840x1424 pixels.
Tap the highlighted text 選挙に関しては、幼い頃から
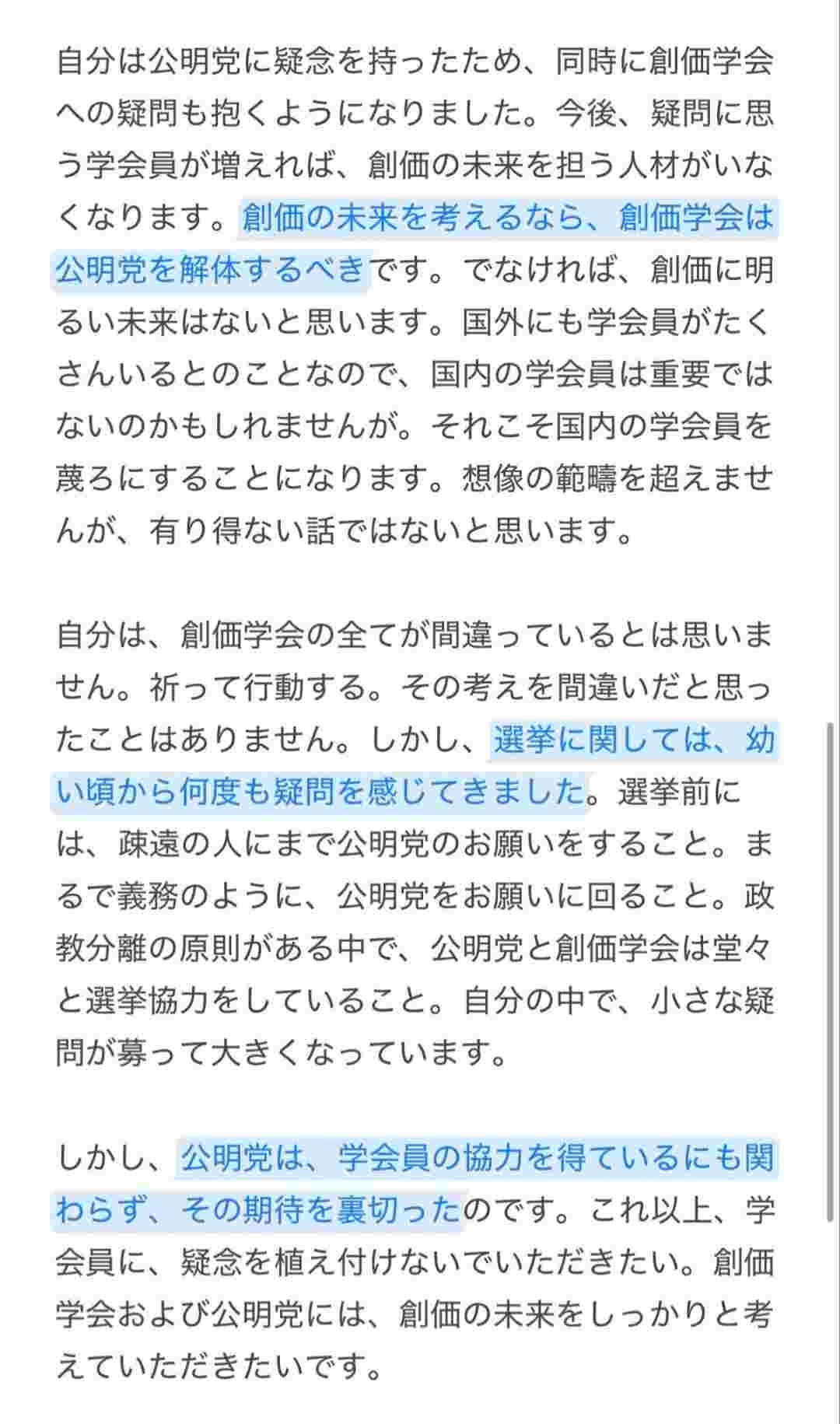coord(633,740)
